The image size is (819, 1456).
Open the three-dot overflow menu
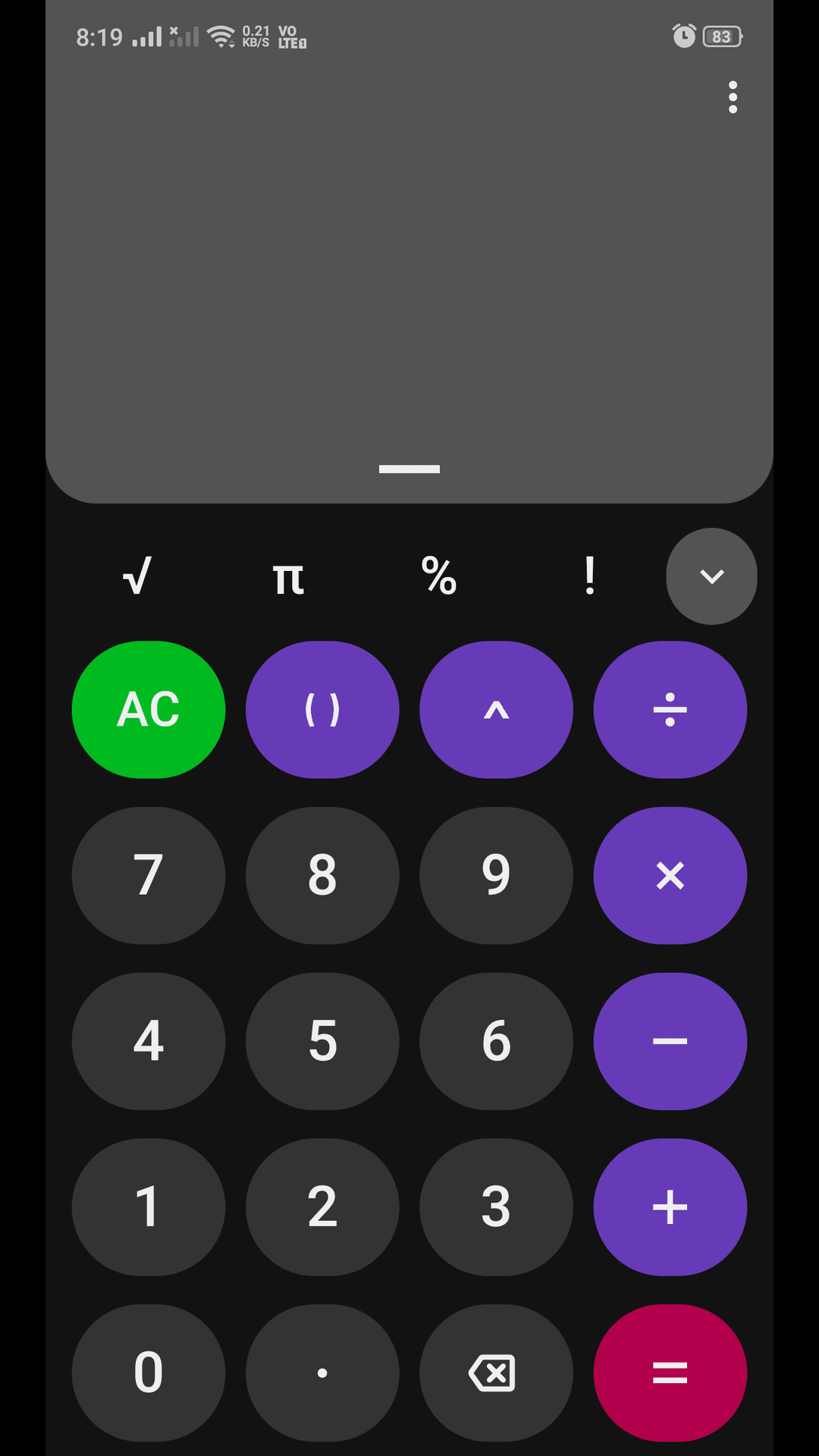[733, 97]
